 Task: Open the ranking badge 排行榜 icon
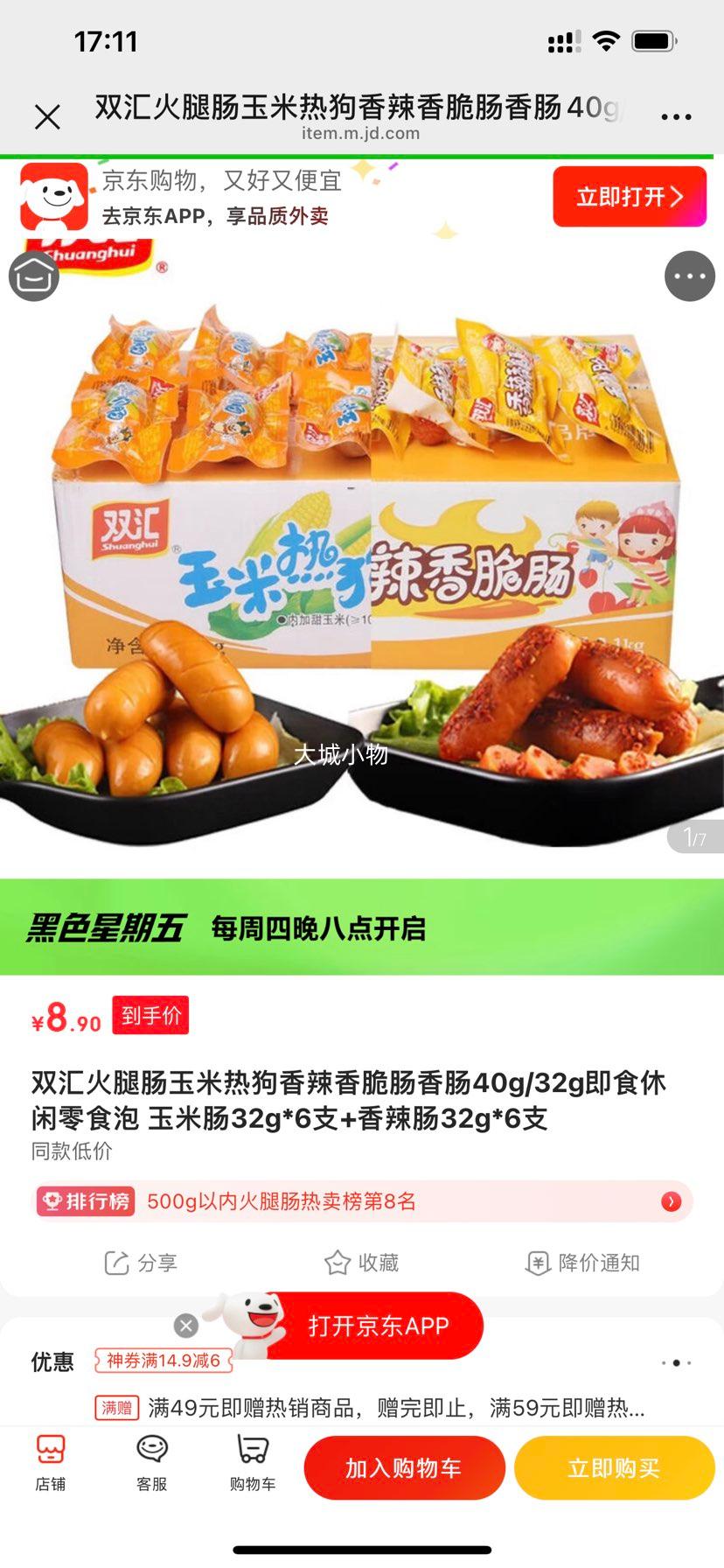pyautogui.click(x=85, y=1201)
